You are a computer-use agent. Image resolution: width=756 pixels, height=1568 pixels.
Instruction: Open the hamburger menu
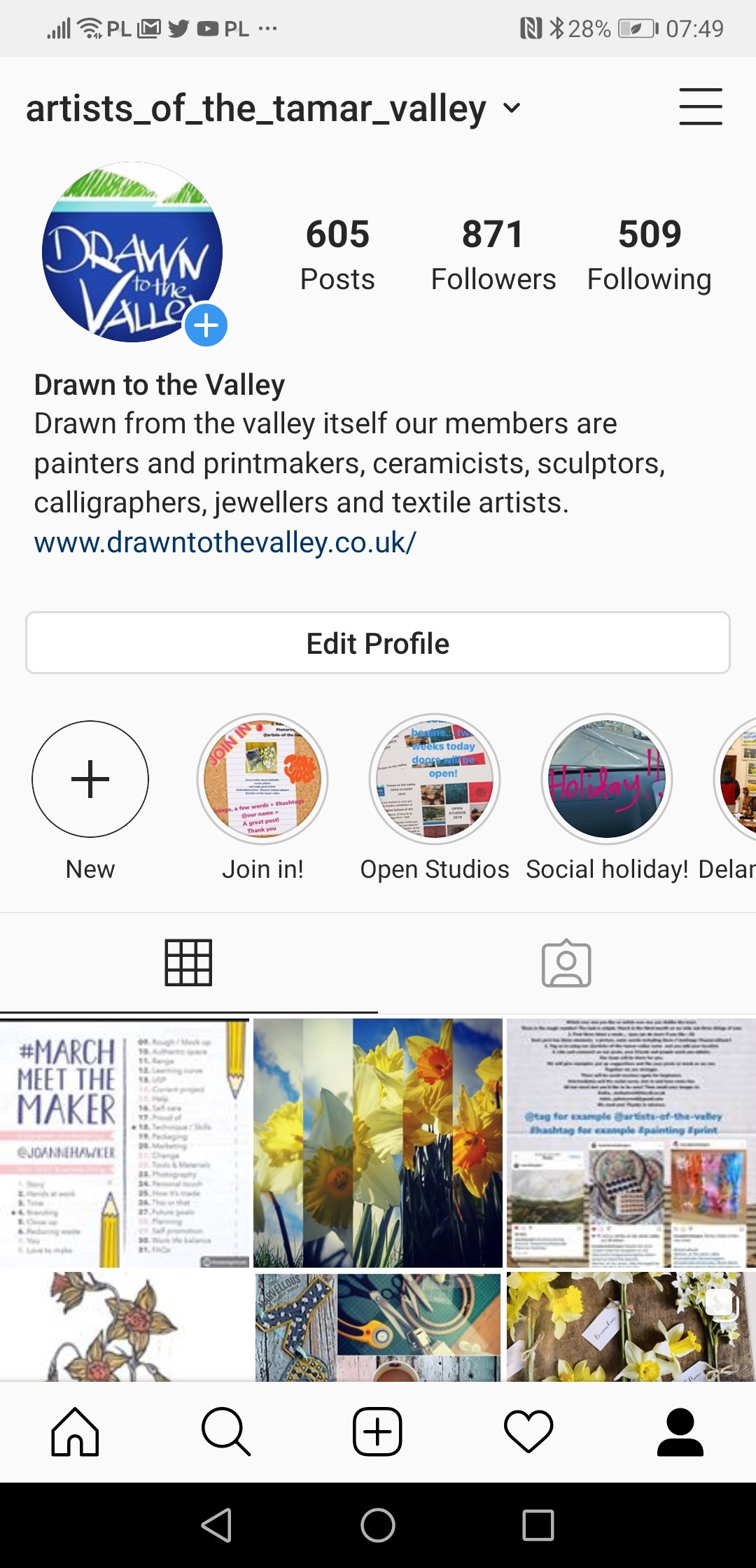pos(700,107)
